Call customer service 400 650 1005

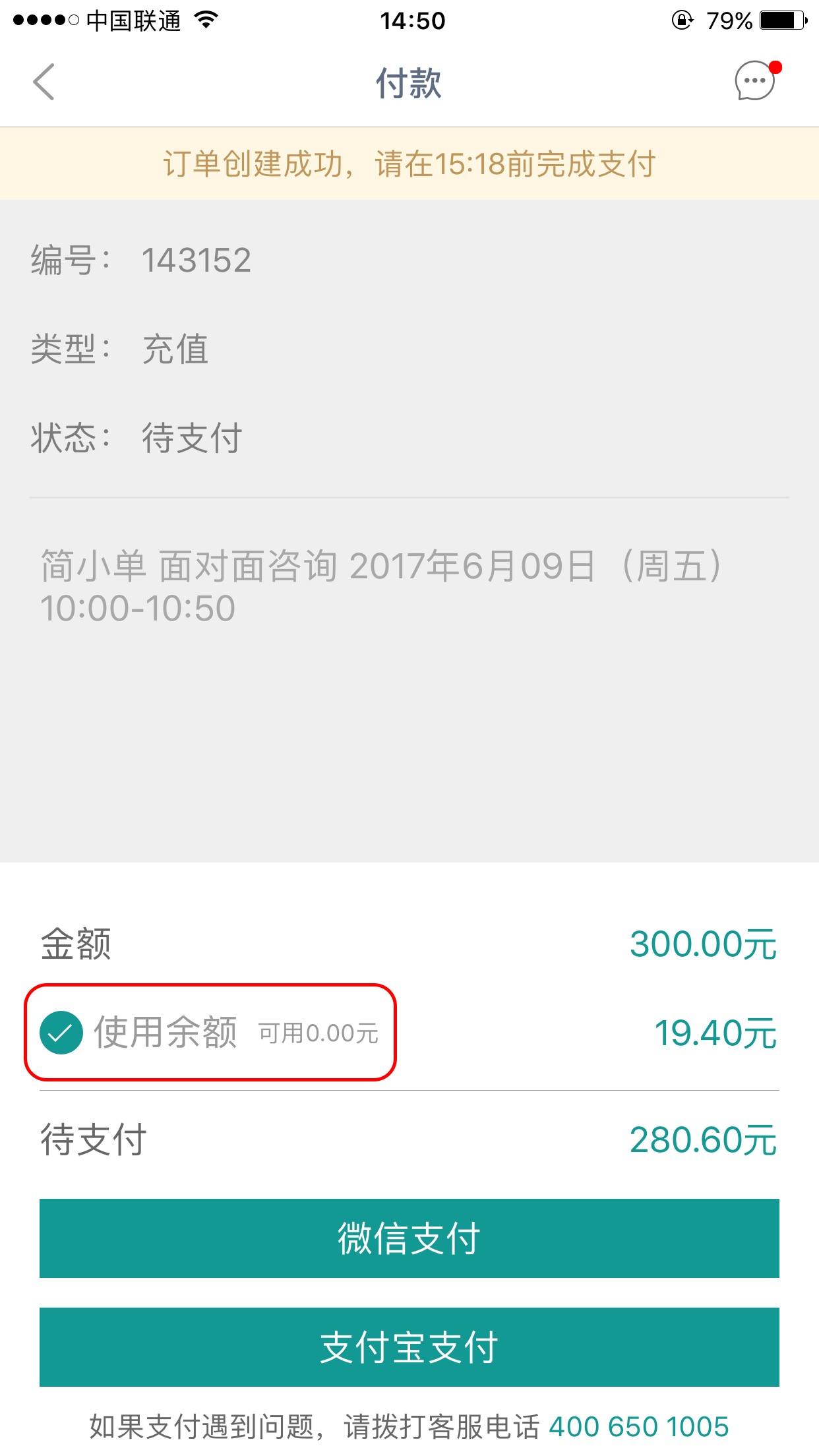(x=638, y=1427)
